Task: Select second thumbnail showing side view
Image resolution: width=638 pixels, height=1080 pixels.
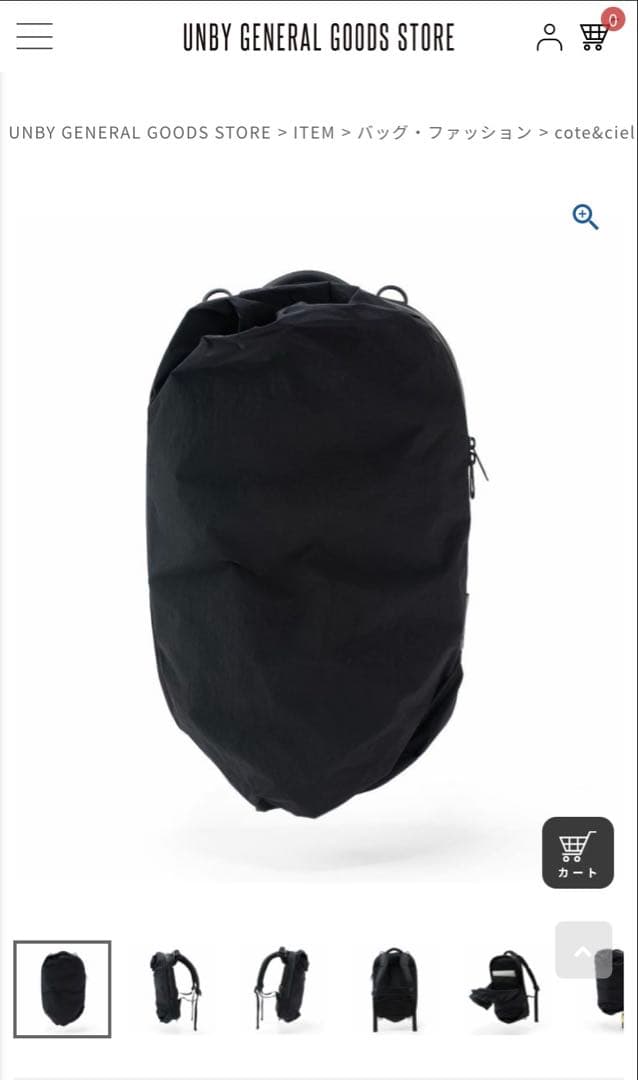Action: [x=174, y=989]
